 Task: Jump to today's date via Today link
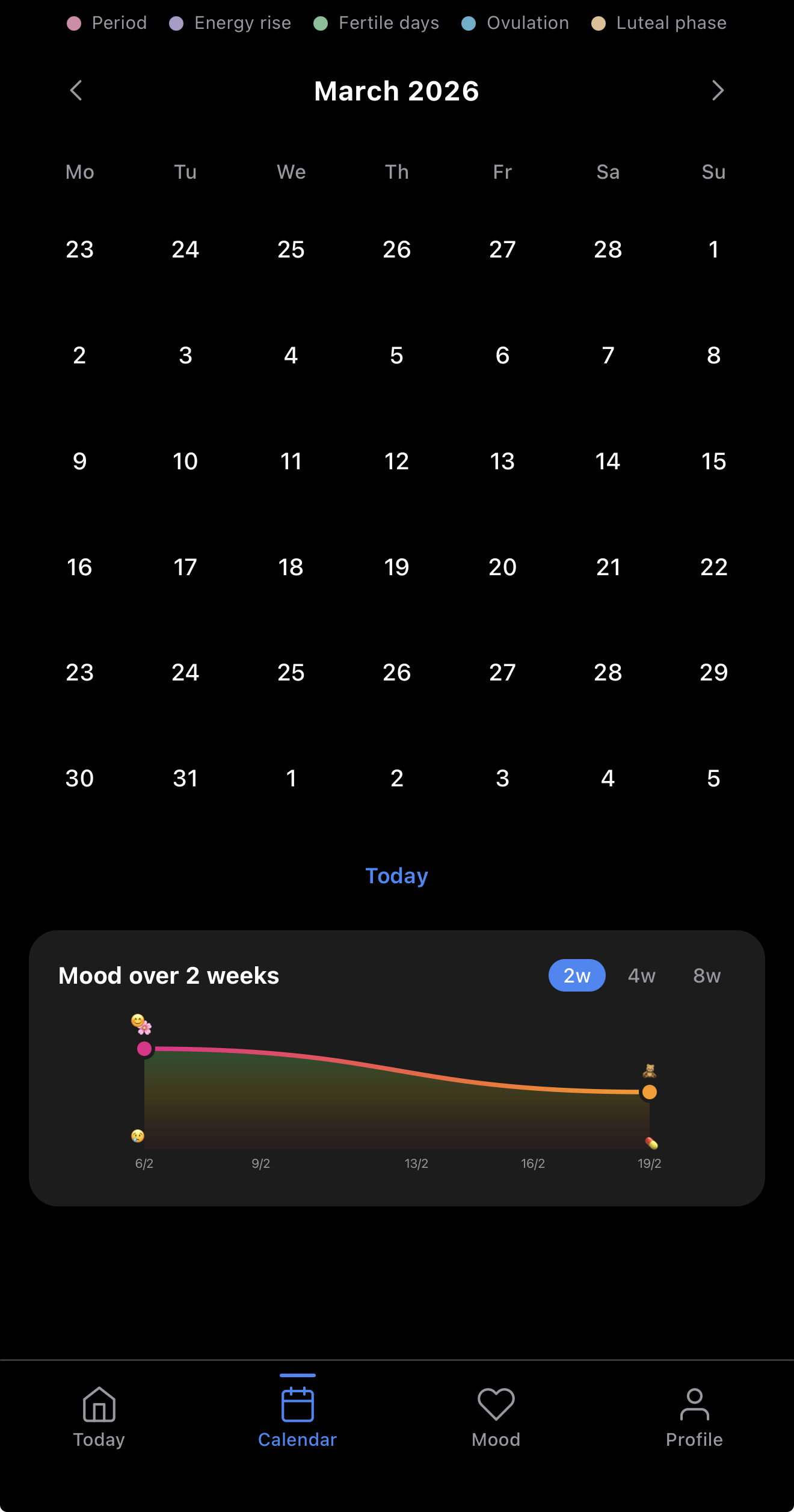(x=396, y=876)
